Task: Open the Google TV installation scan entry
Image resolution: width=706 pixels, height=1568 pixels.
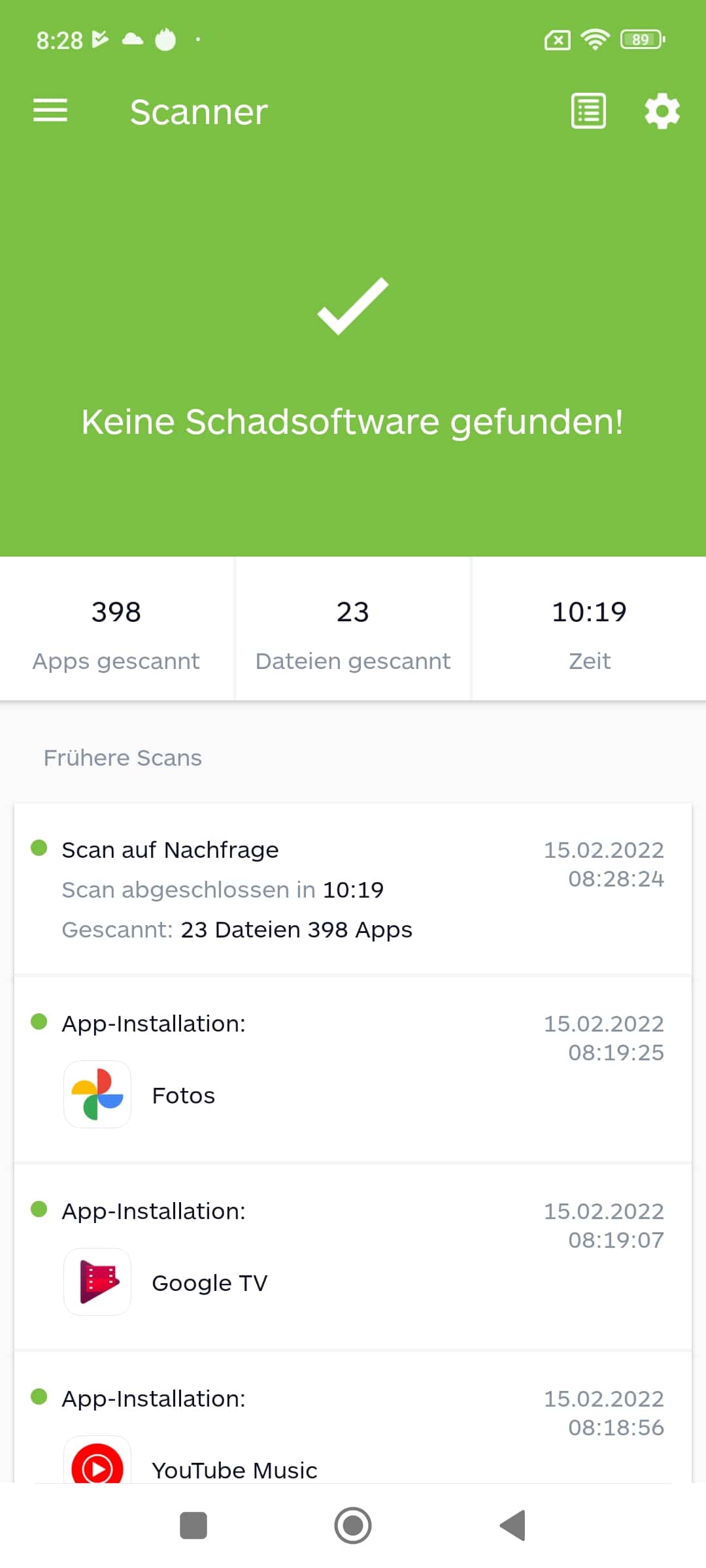Action: pos(353,1257)
